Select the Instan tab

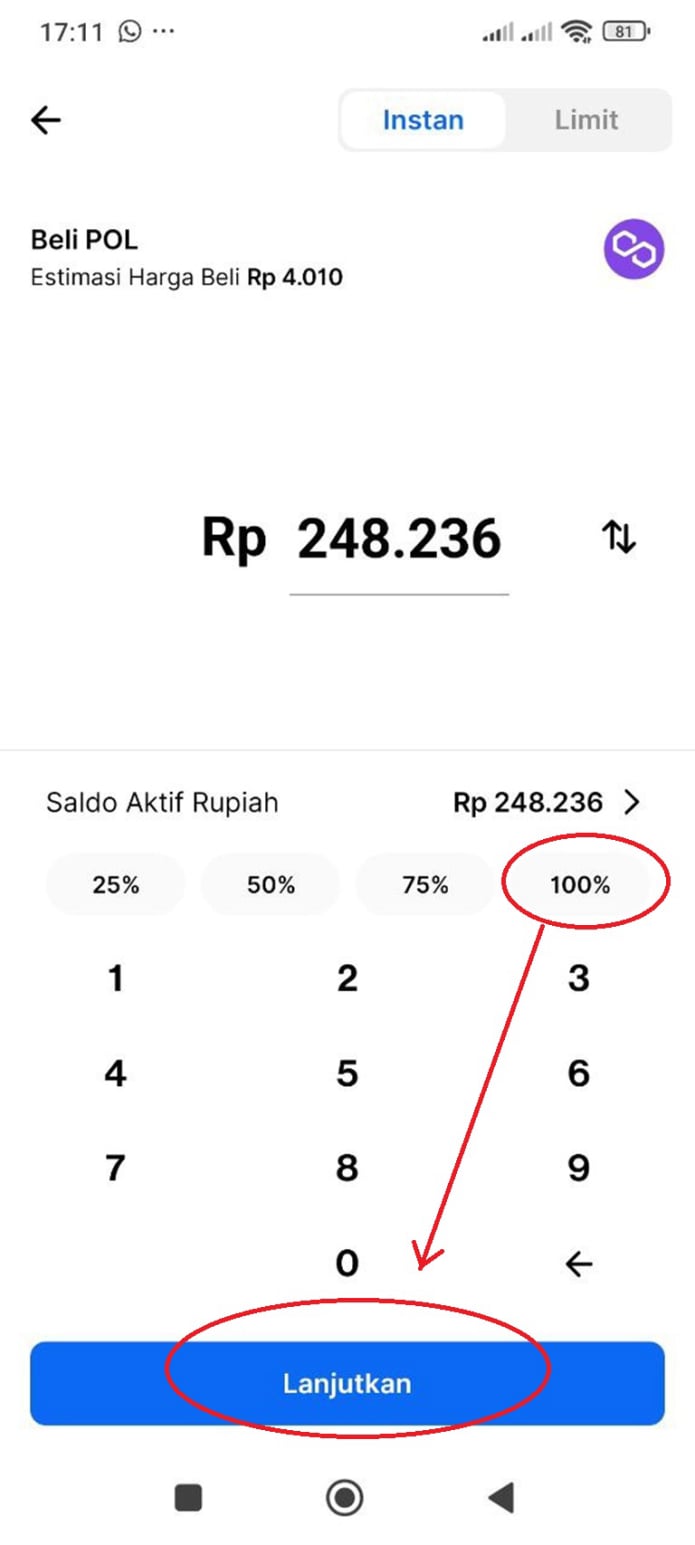point(423,121)
